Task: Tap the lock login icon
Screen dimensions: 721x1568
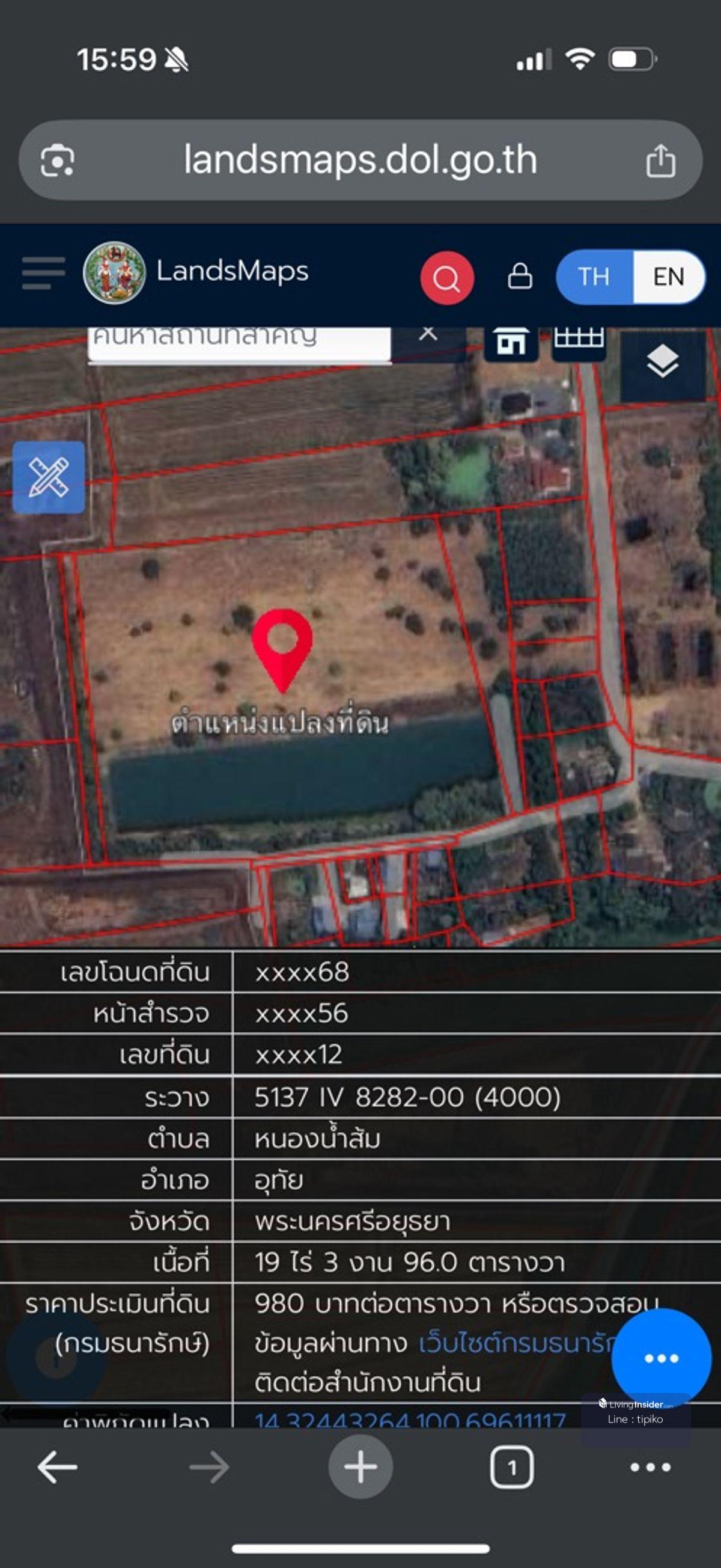Action: coord(520,277)
